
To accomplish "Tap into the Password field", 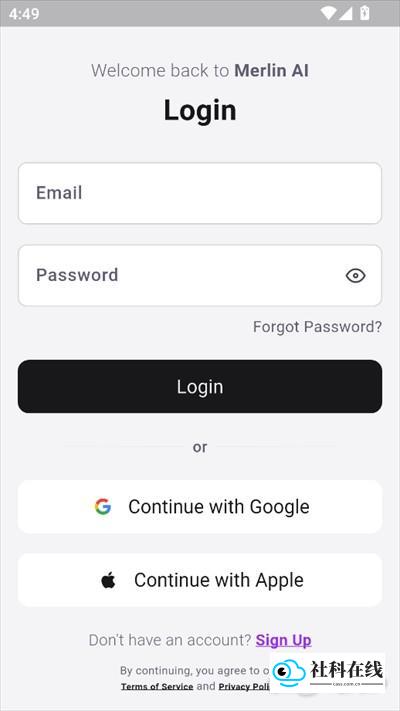I will tap(200, 276).
